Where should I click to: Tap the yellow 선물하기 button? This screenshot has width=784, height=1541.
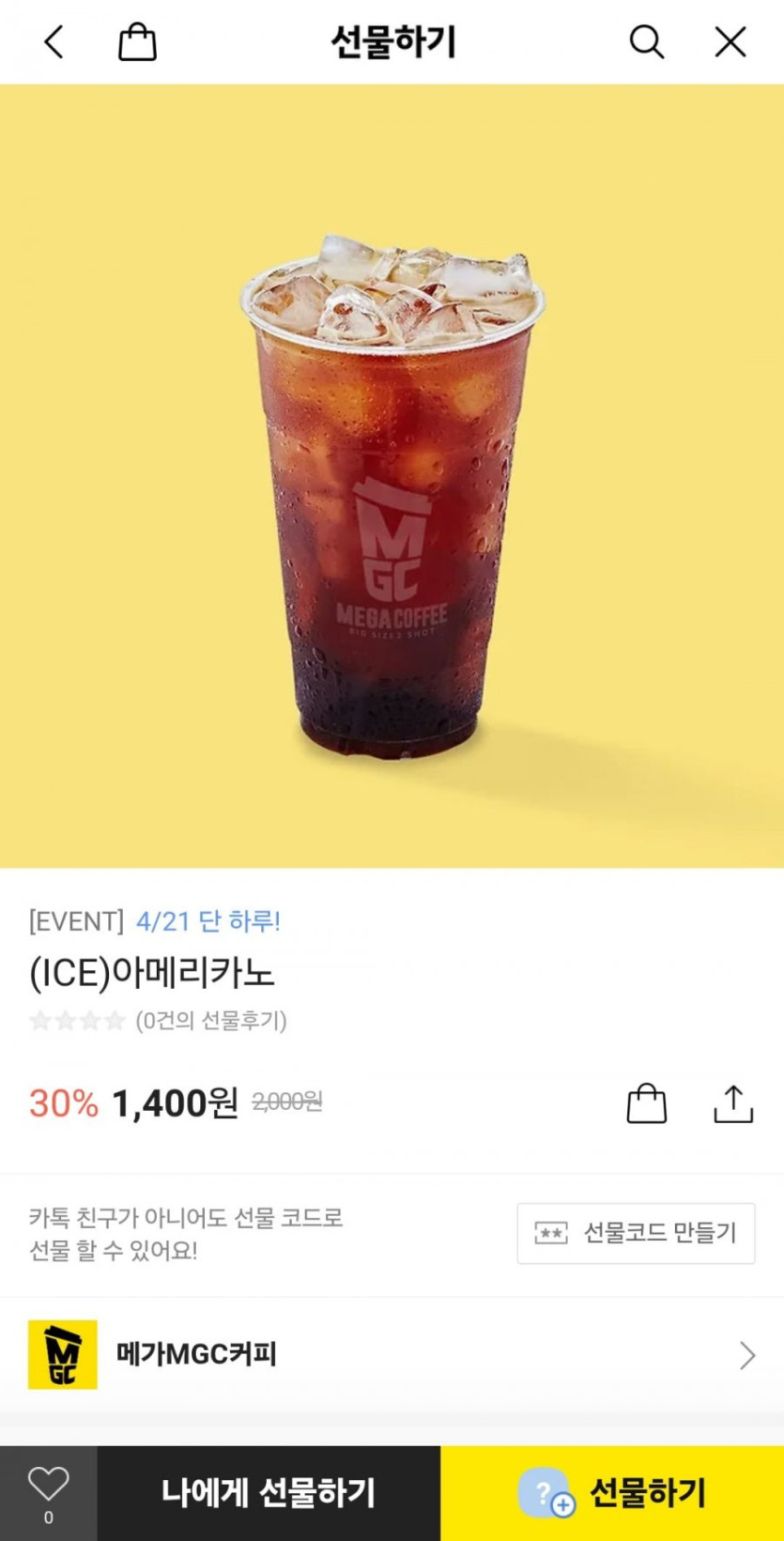[612, 1493]
